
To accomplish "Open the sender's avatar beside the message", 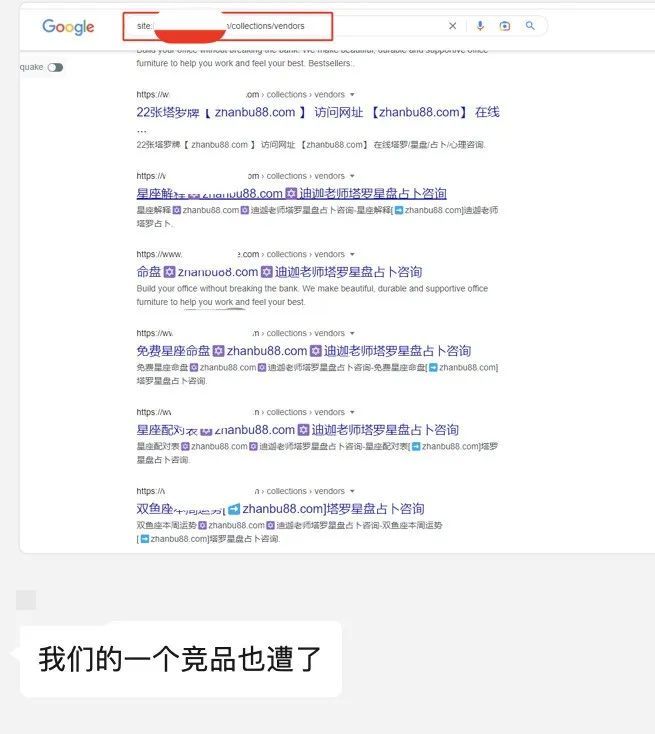I will point(26,600).
